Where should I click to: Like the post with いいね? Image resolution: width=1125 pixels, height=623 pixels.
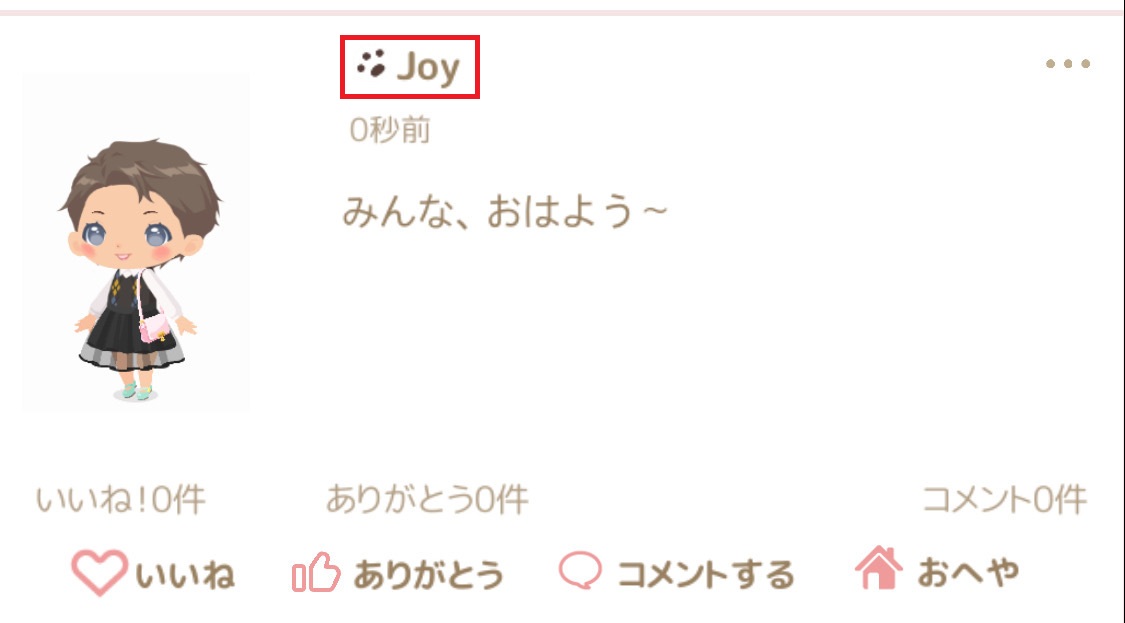pyautogui.click(x=154, y=573)
